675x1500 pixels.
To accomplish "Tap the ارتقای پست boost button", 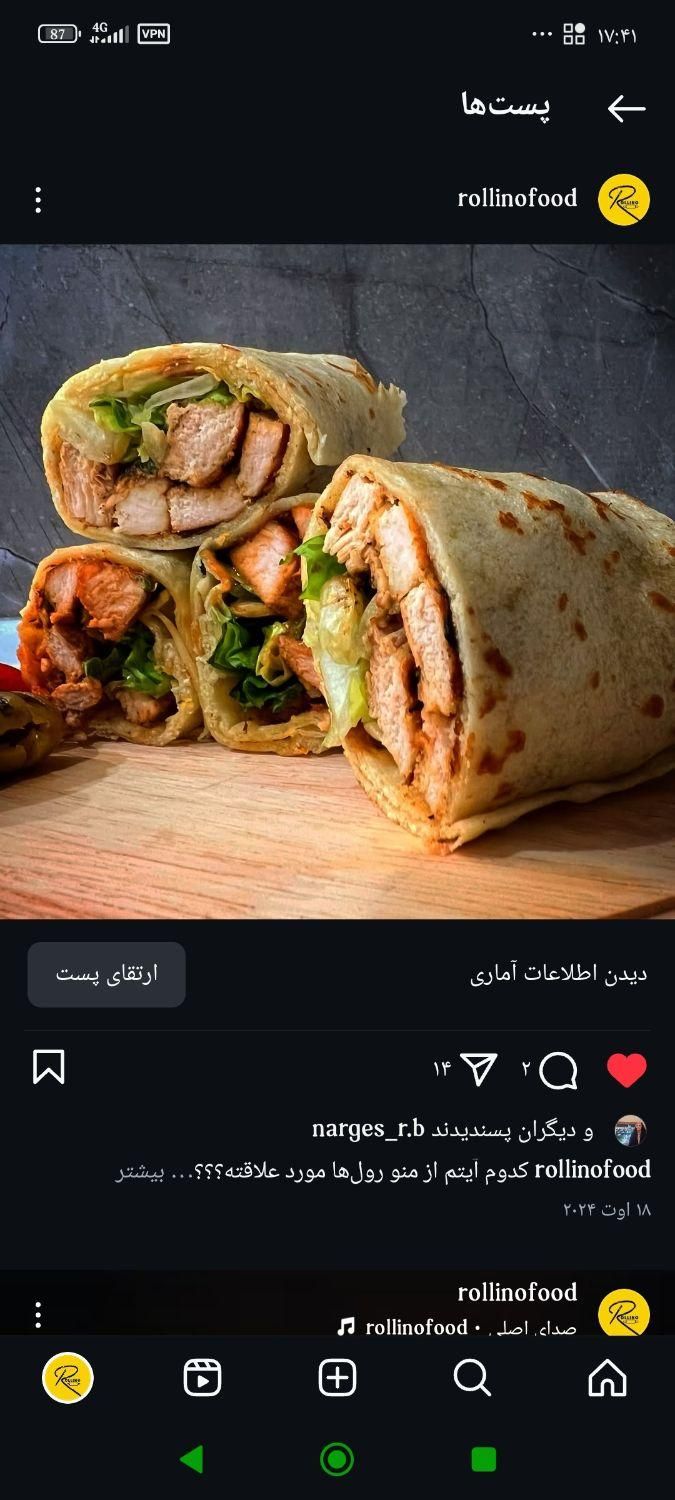I will pos(106,974).
